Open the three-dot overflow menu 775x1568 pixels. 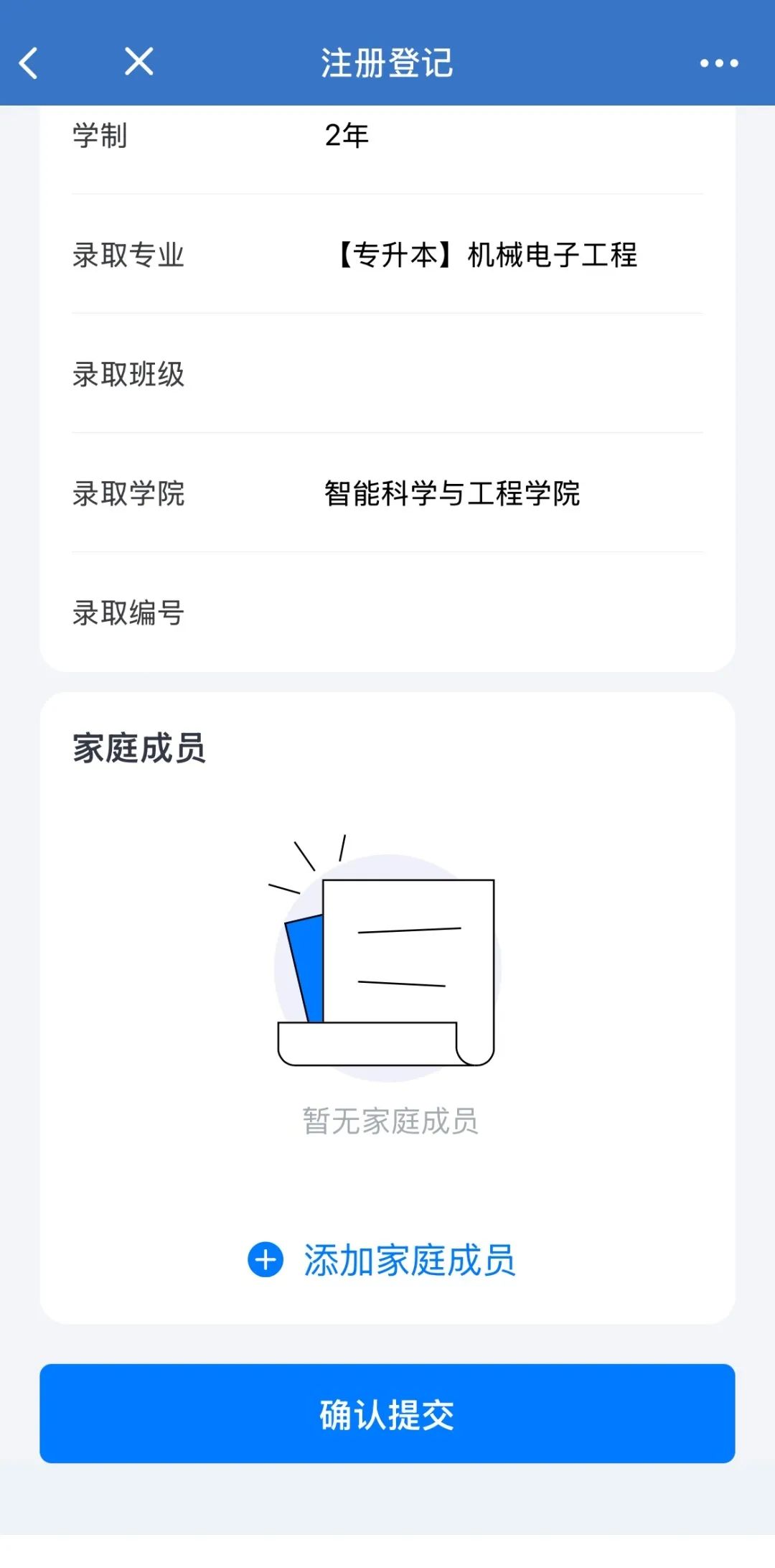coord(718,63)
